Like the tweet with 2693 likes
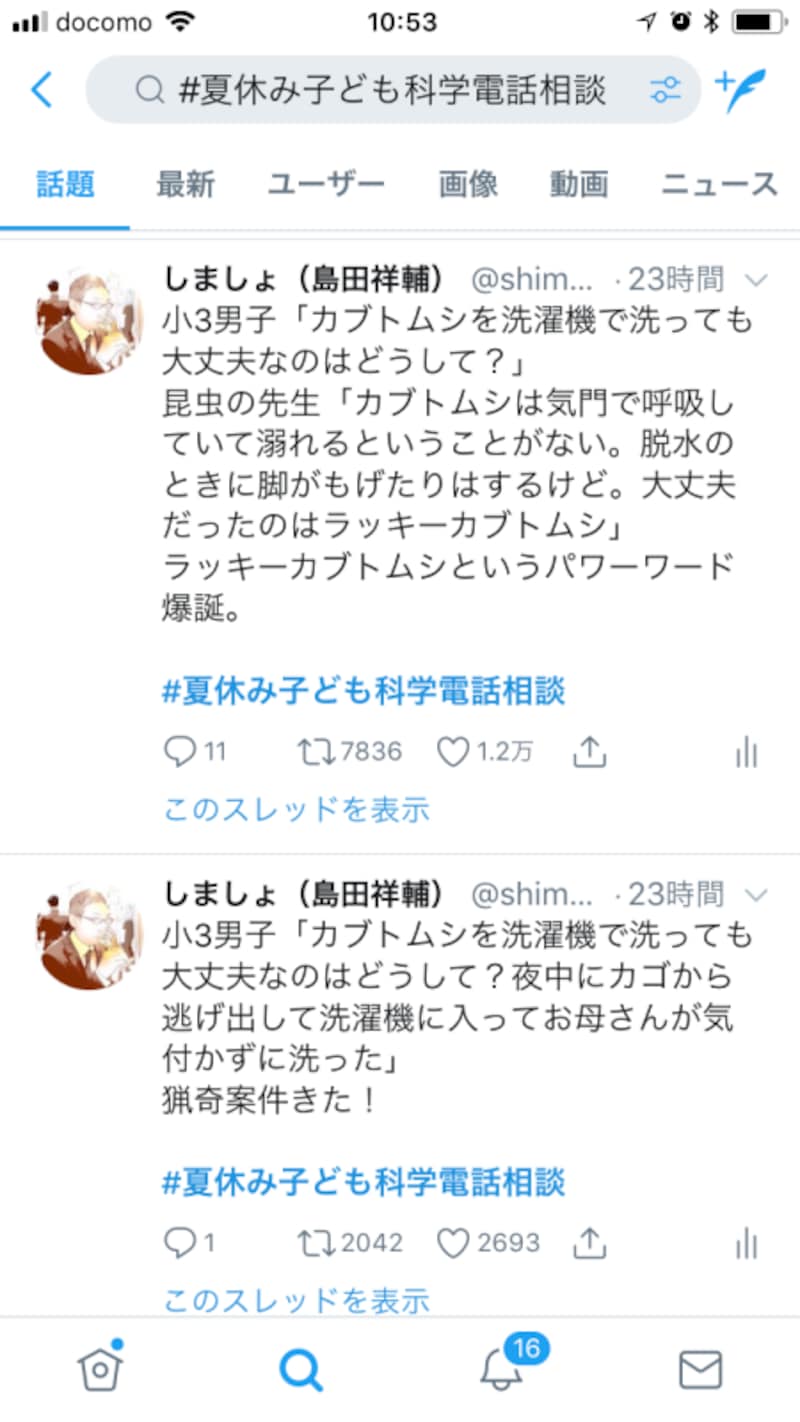800x1422 pixels. (454, 1243)
